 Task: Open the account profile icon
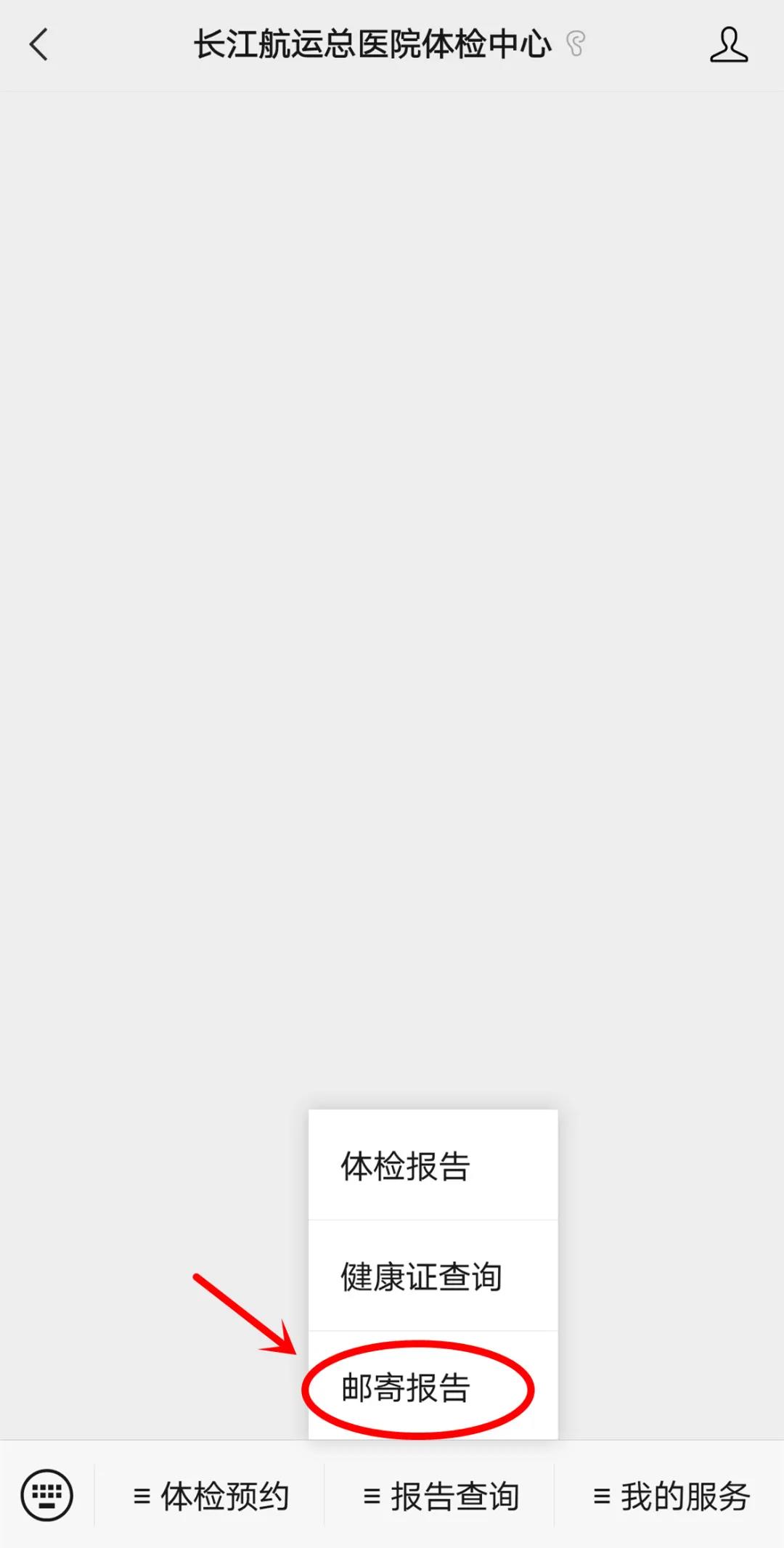pyautogui.click(x=728, y=45)
